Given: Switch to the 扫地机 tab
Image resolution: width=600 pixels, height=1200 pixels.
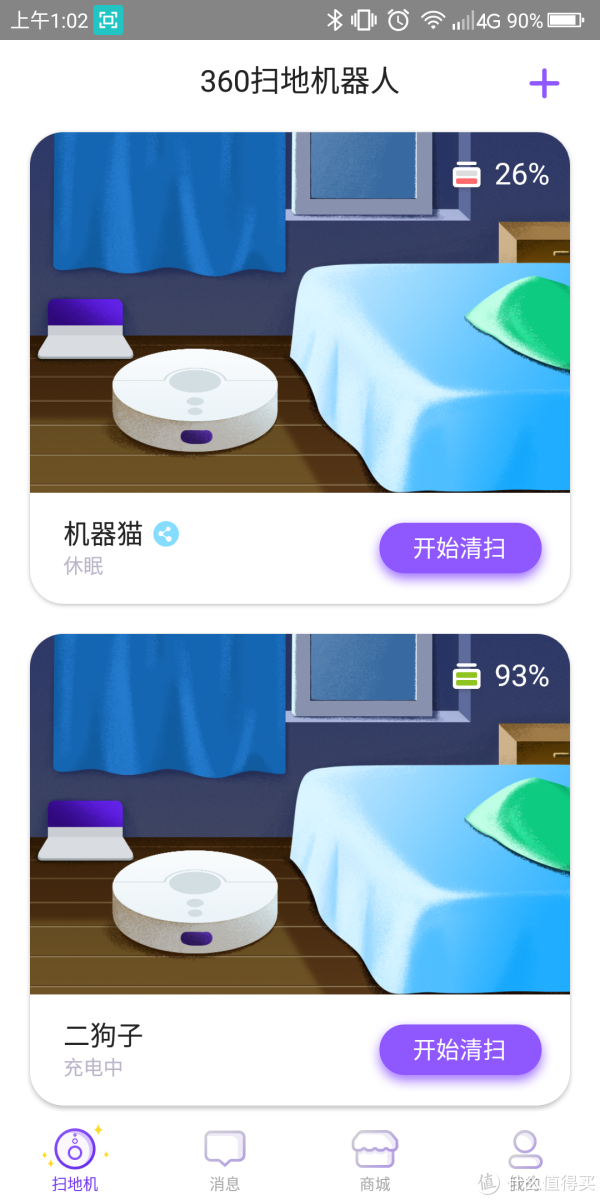Looking at the screenshot, I should (75, 1160).
